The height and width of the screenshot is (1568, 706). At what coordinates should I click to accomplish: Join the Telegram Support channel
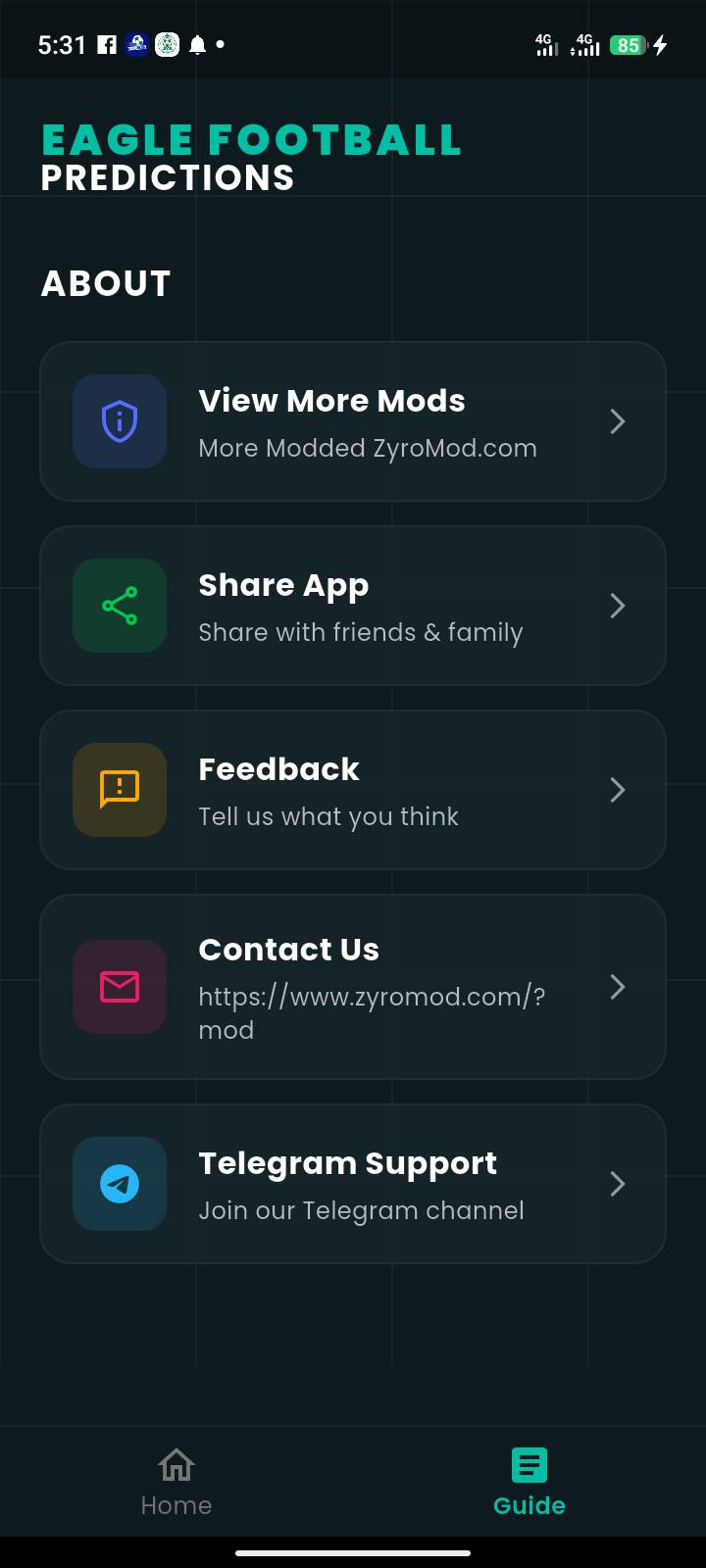click(x=353, y=1184)
